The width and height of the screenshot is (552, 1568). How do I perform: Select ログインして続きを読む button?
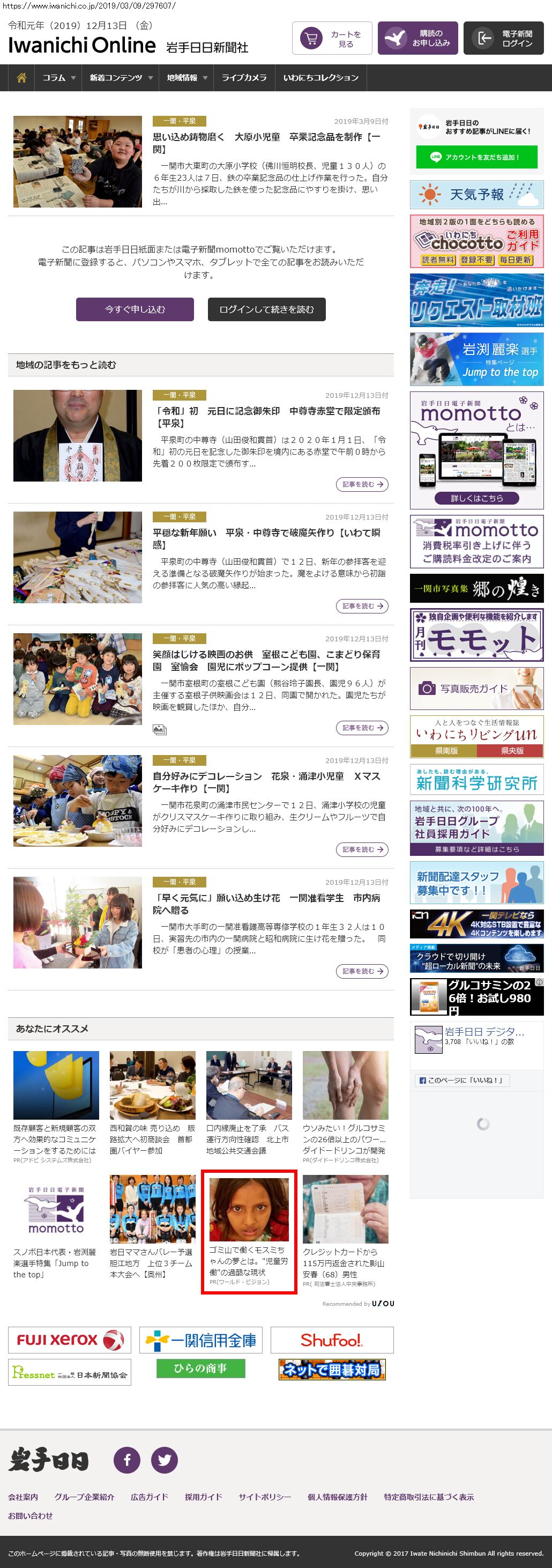coord(266,309)
